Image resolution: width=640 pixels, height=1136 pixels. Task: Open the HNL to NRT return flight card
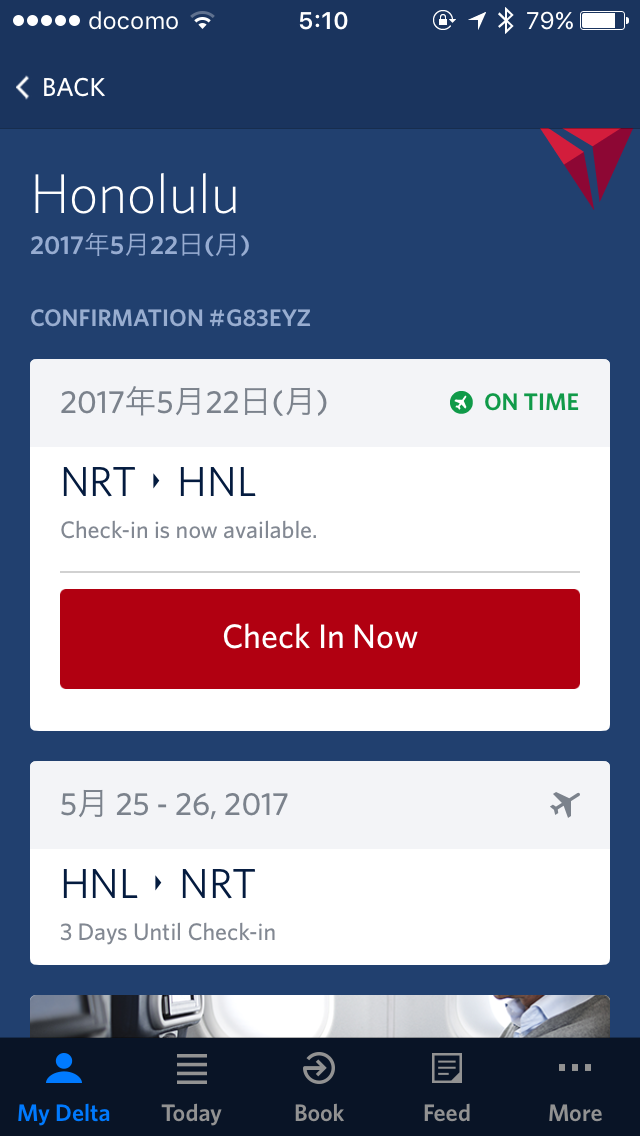coord(320,862)
